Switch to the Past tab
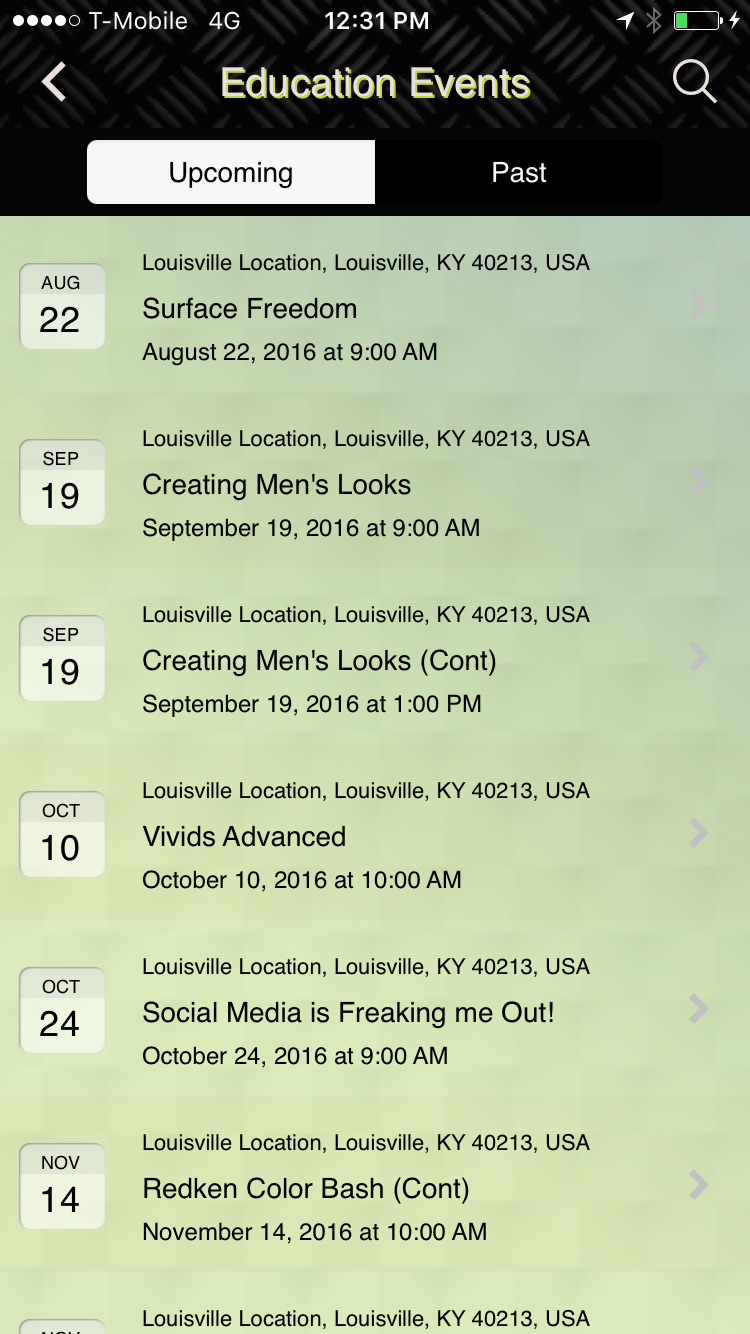Image resolution: width=750 pixels, height=1334 pixels. tap(519, 172)
